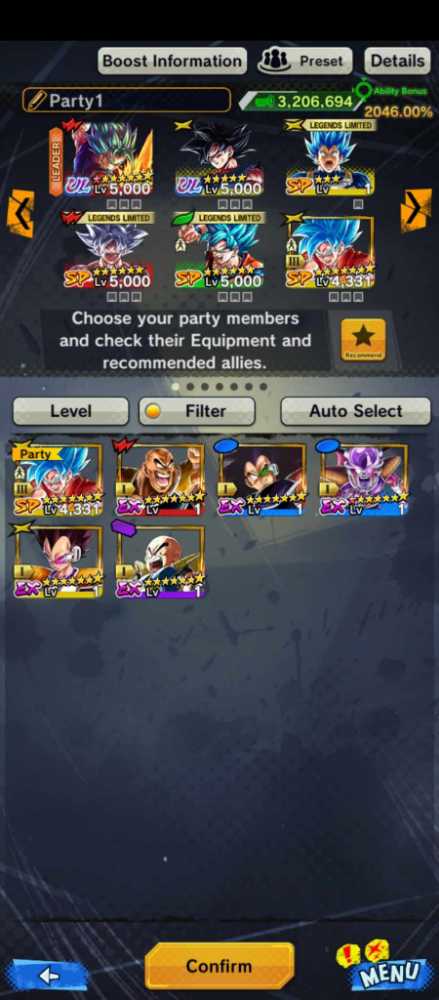Edit the Party1 name field
Screen dimensions: 439x1000
(126, 100)
